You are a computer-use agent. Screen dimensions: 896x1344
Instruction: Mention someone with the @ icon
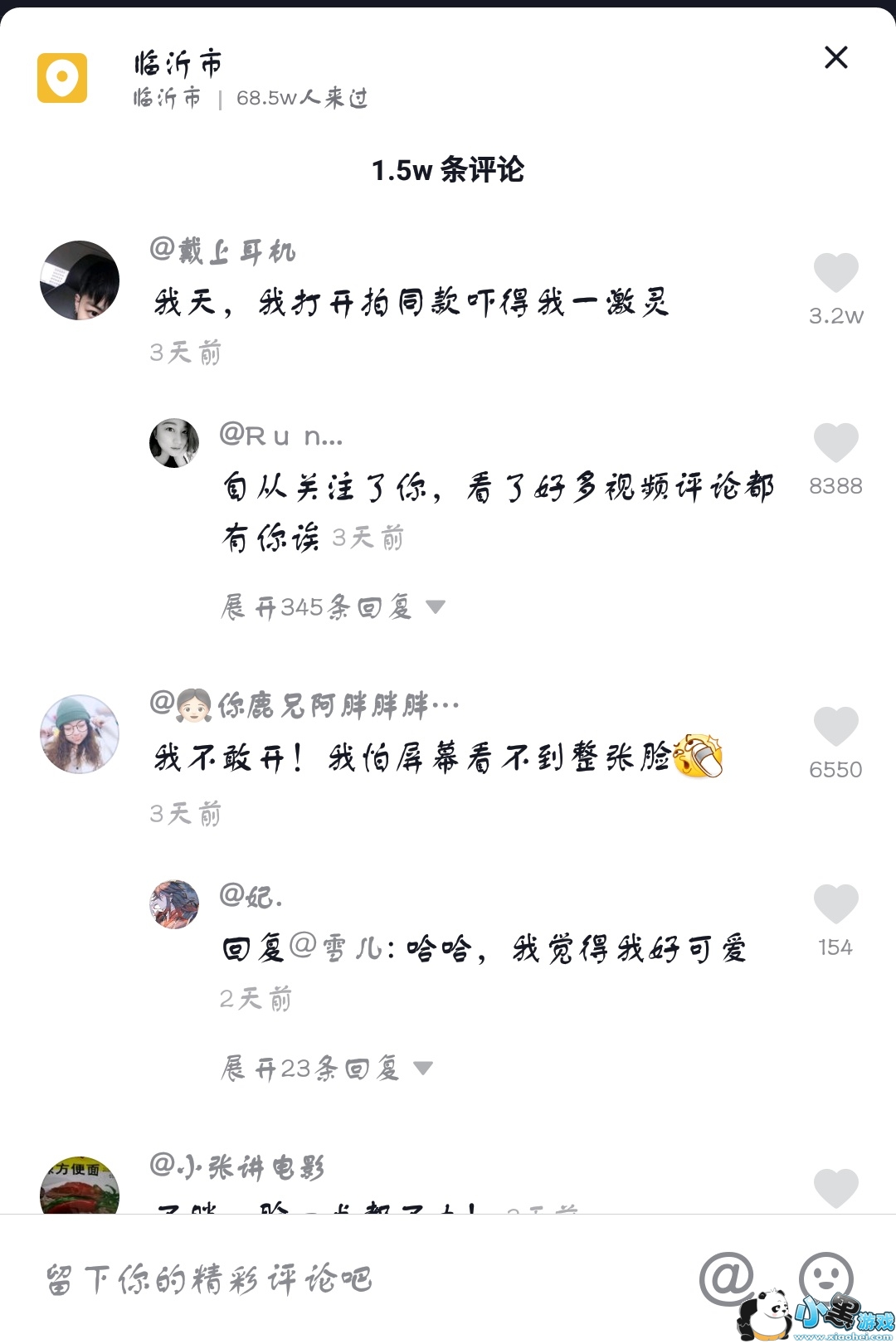(x=727, y=1278)
